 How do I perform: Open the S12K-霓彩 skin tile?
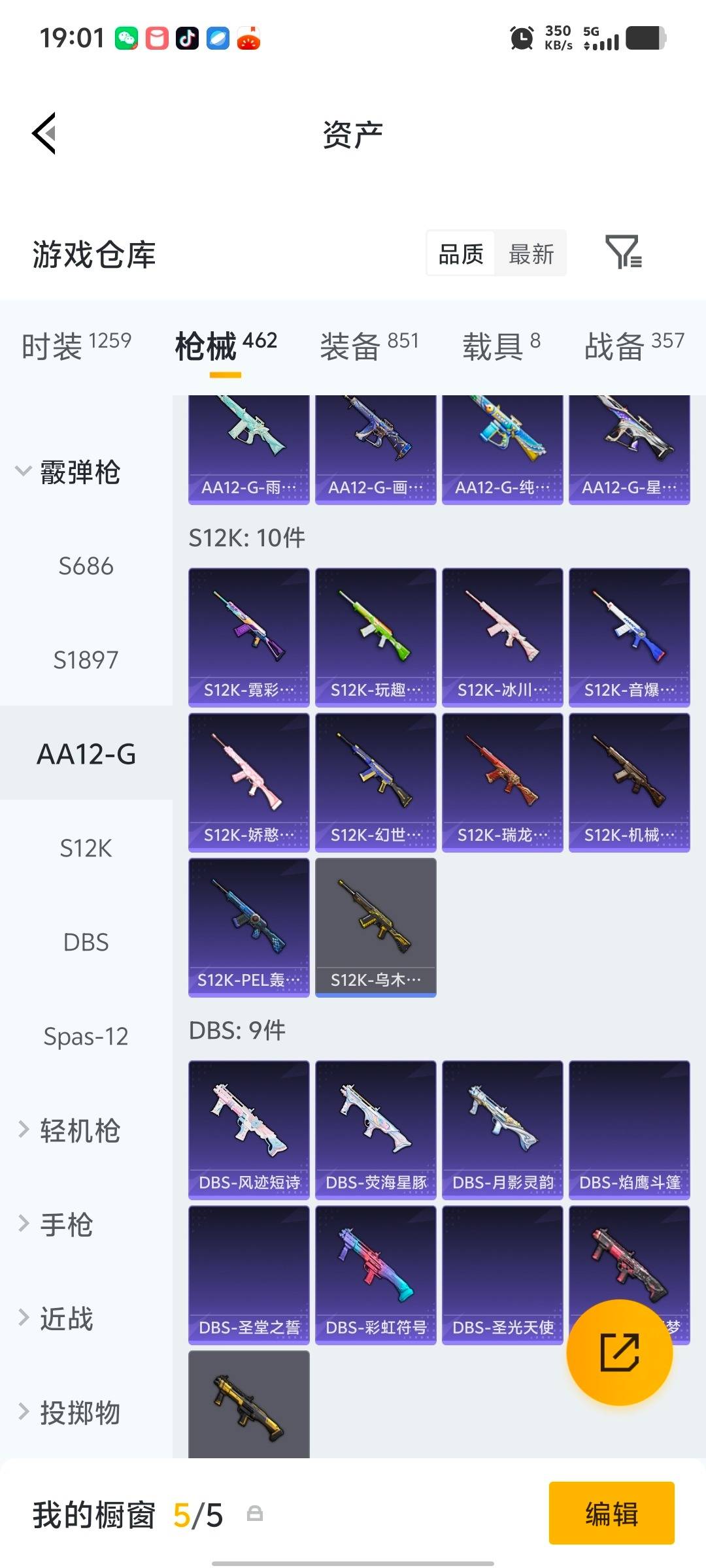[x=248, y=637]
